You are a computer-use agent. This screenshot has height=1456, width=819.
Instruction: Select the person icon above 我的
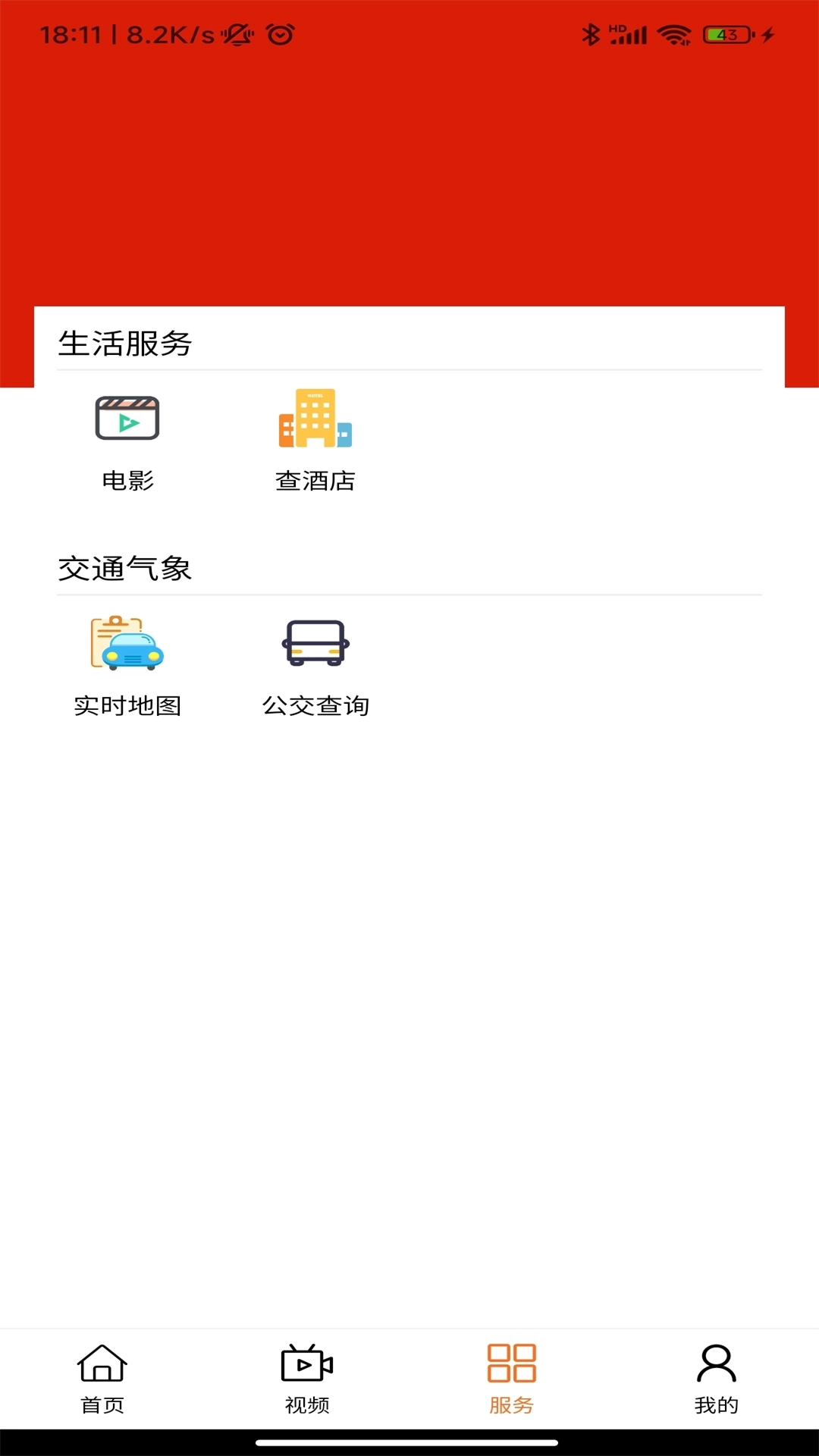pyautogui.click(x=716, y=1362)
